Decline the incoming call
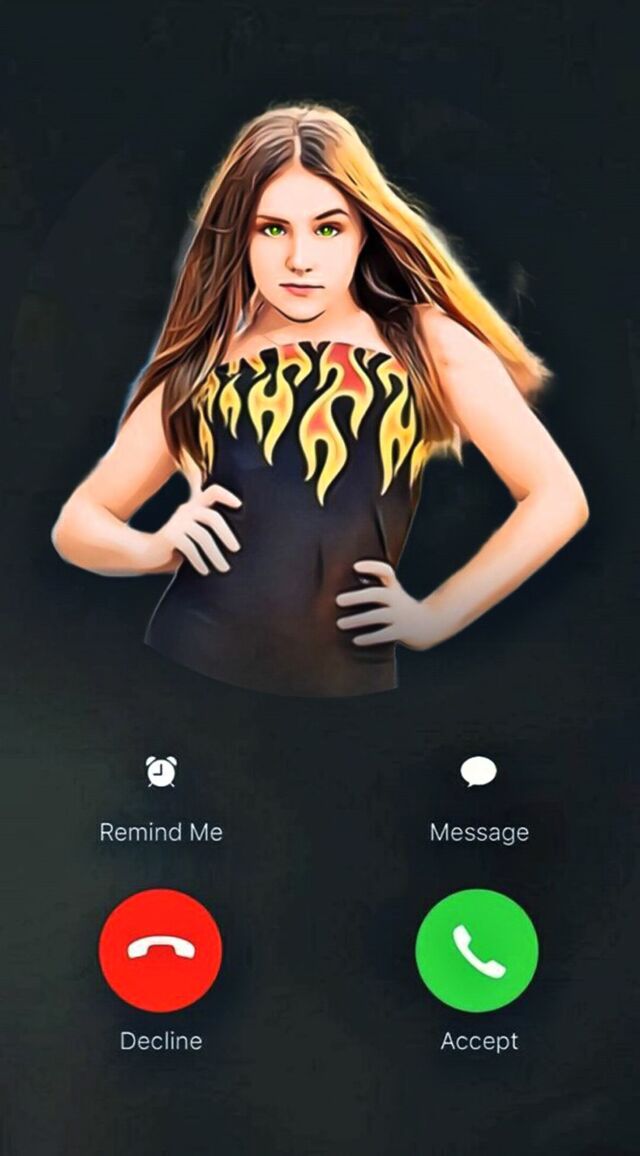This screenshot has height=1156, width=640. coord(160,950)
